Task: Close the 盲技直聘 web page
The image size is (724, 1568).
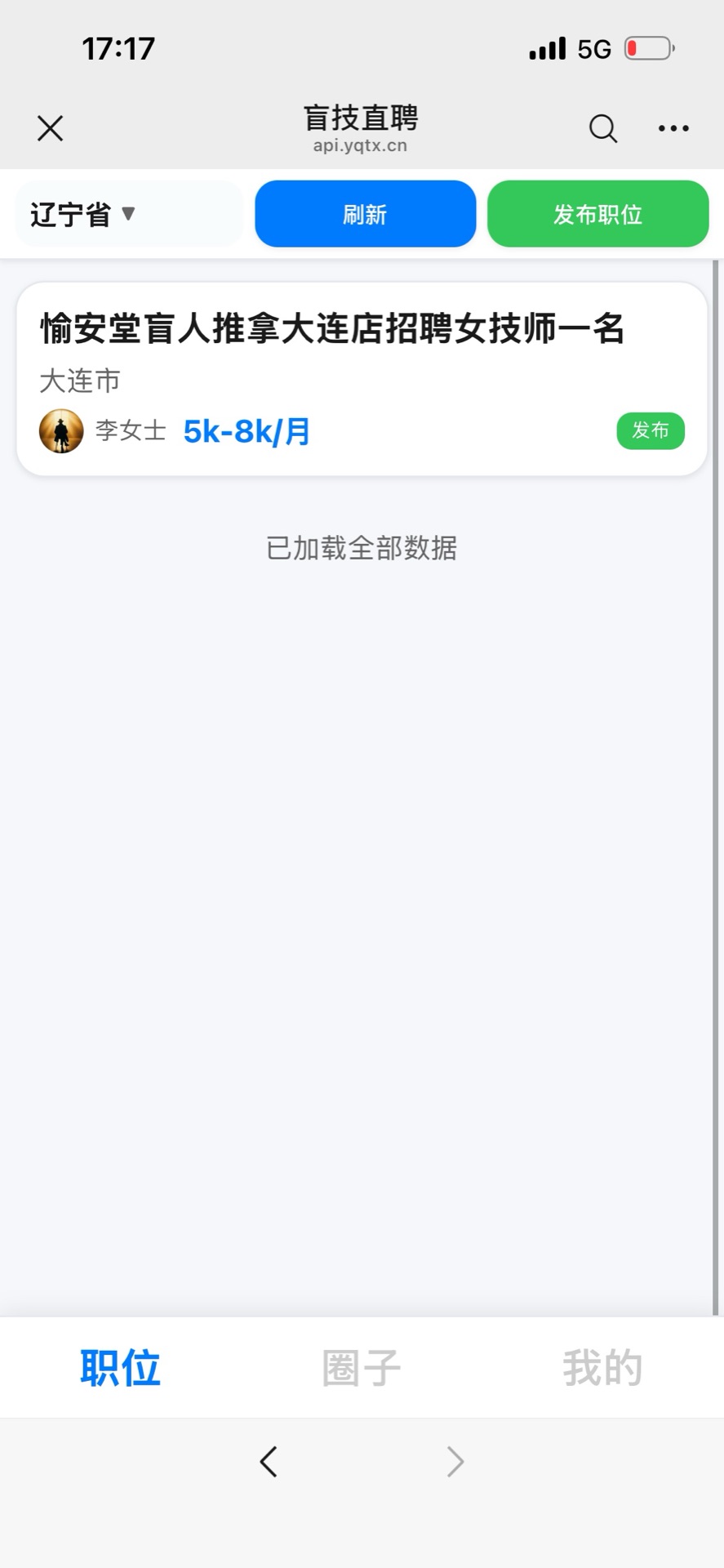Action: pyautogui.click(x=49, y=128)
